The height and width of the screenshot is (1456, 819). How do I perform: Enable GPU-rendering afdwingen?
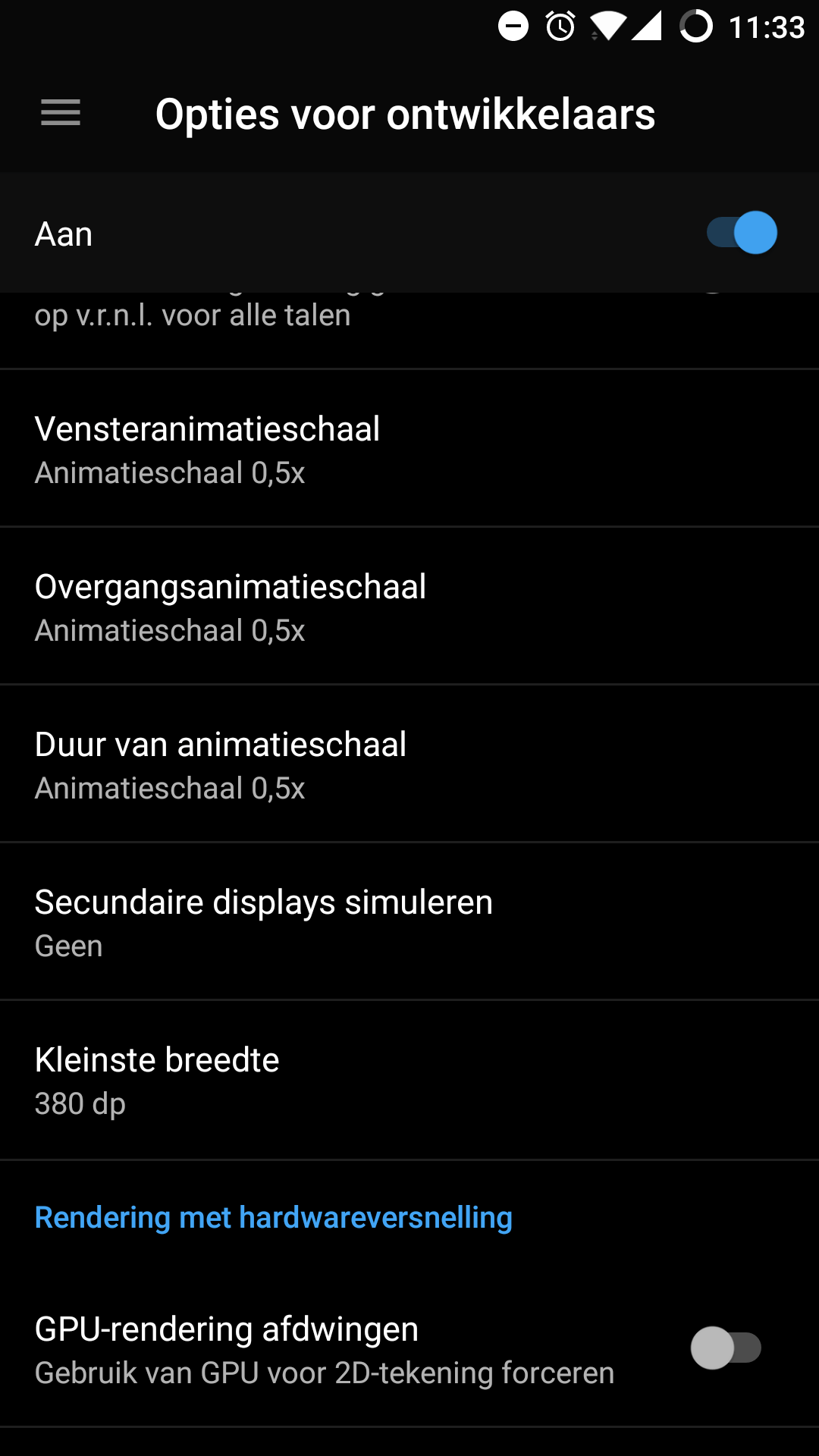[725, 1348]
